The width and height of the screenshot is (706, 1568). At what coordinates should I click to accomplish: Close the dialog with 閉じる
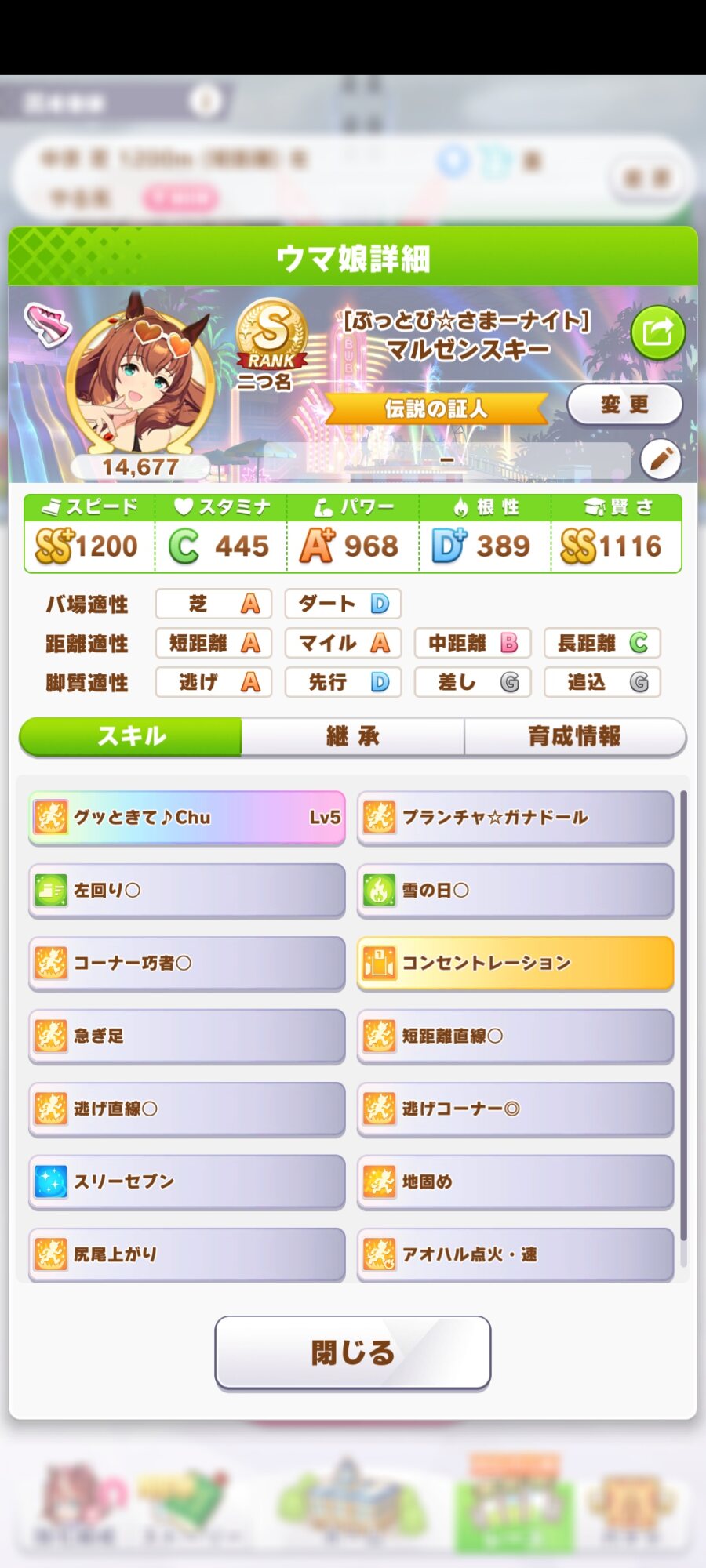[x=353, y=1352]
